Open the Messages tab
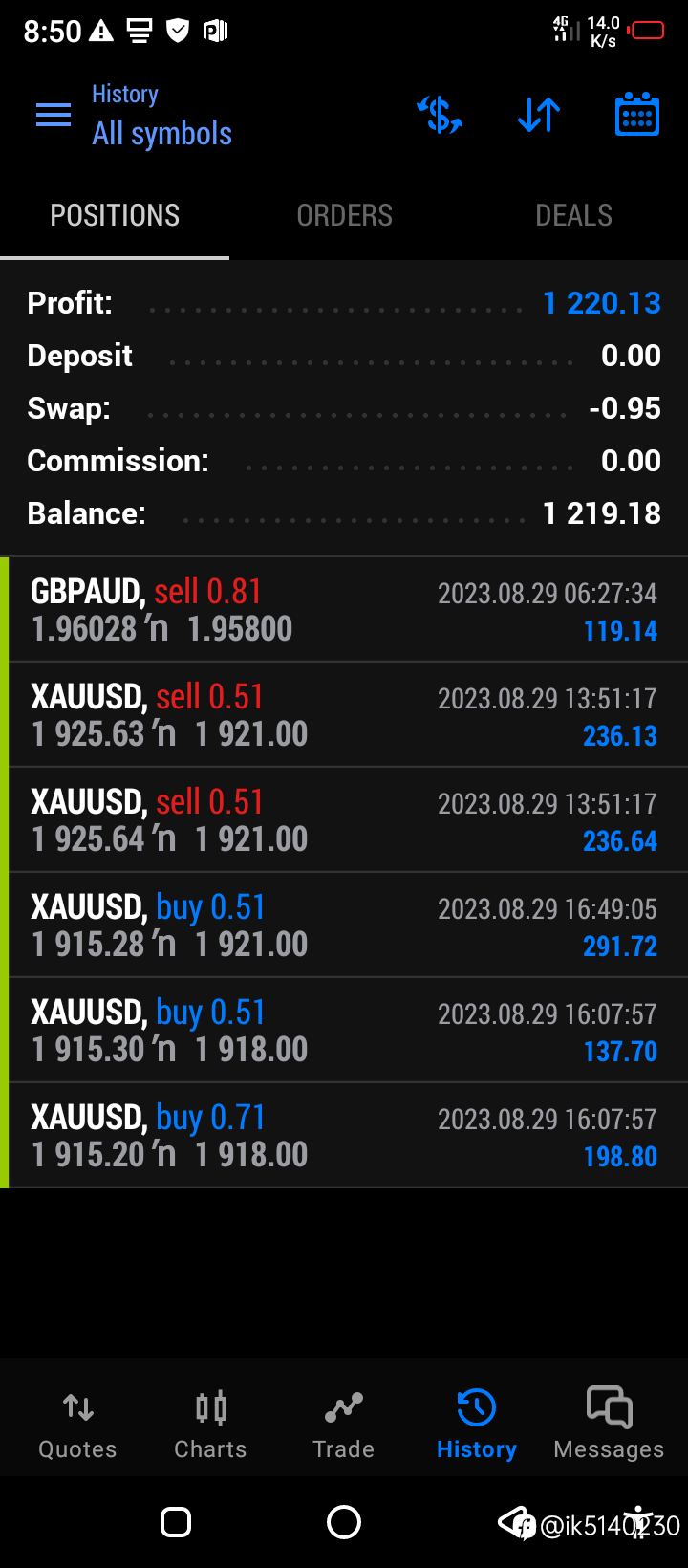 [x=609, y=1425]
